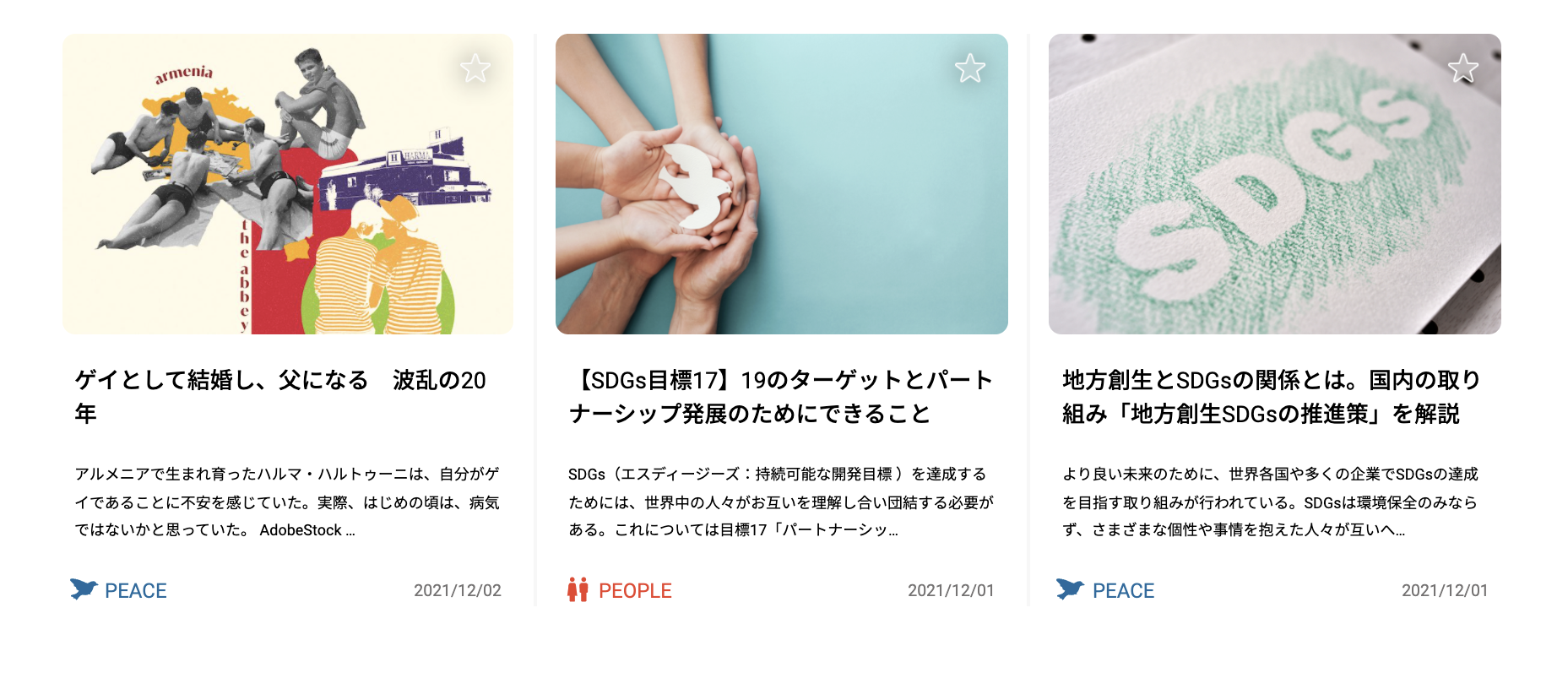Read 【SDGs目標17】19のターゲット article

781,397
